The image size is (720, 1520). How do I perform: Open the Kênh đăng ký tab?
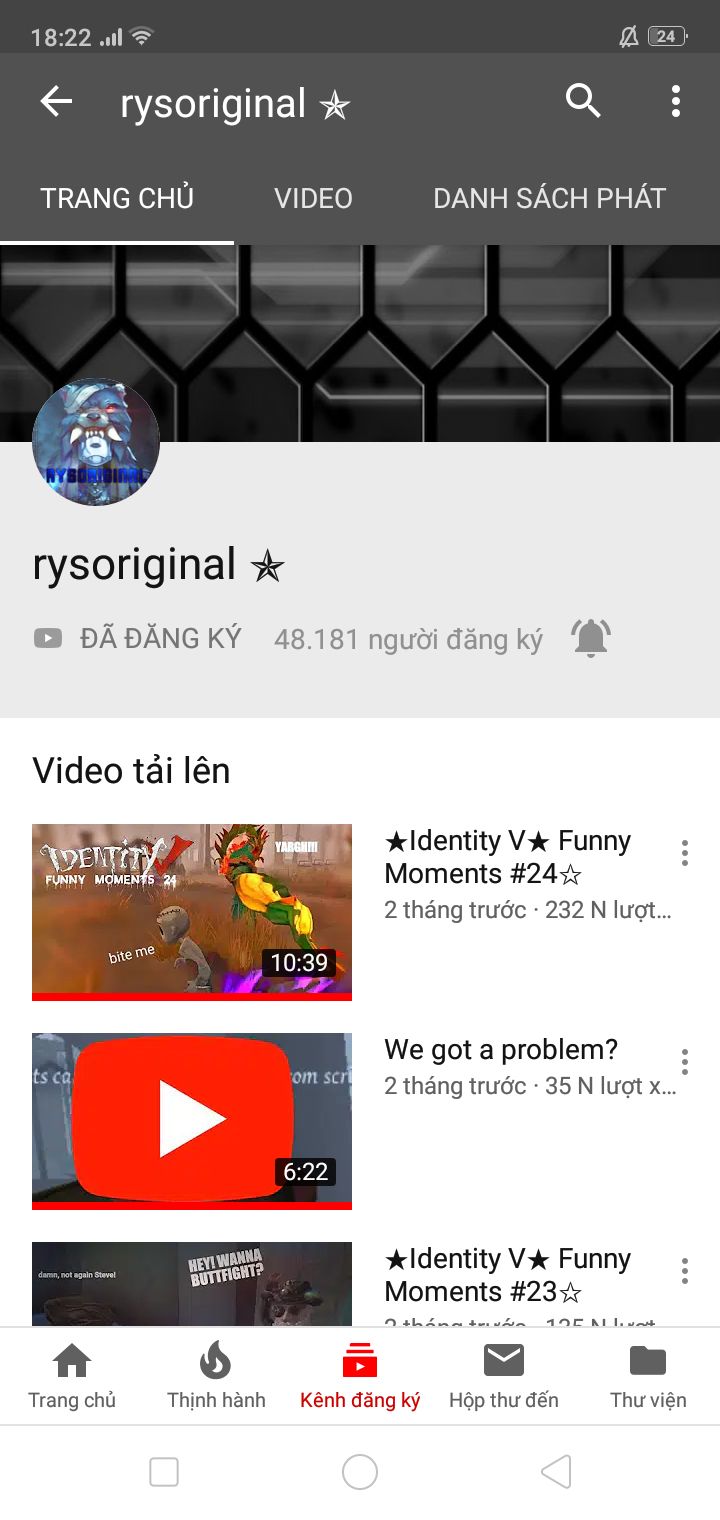click(360, 1376)
